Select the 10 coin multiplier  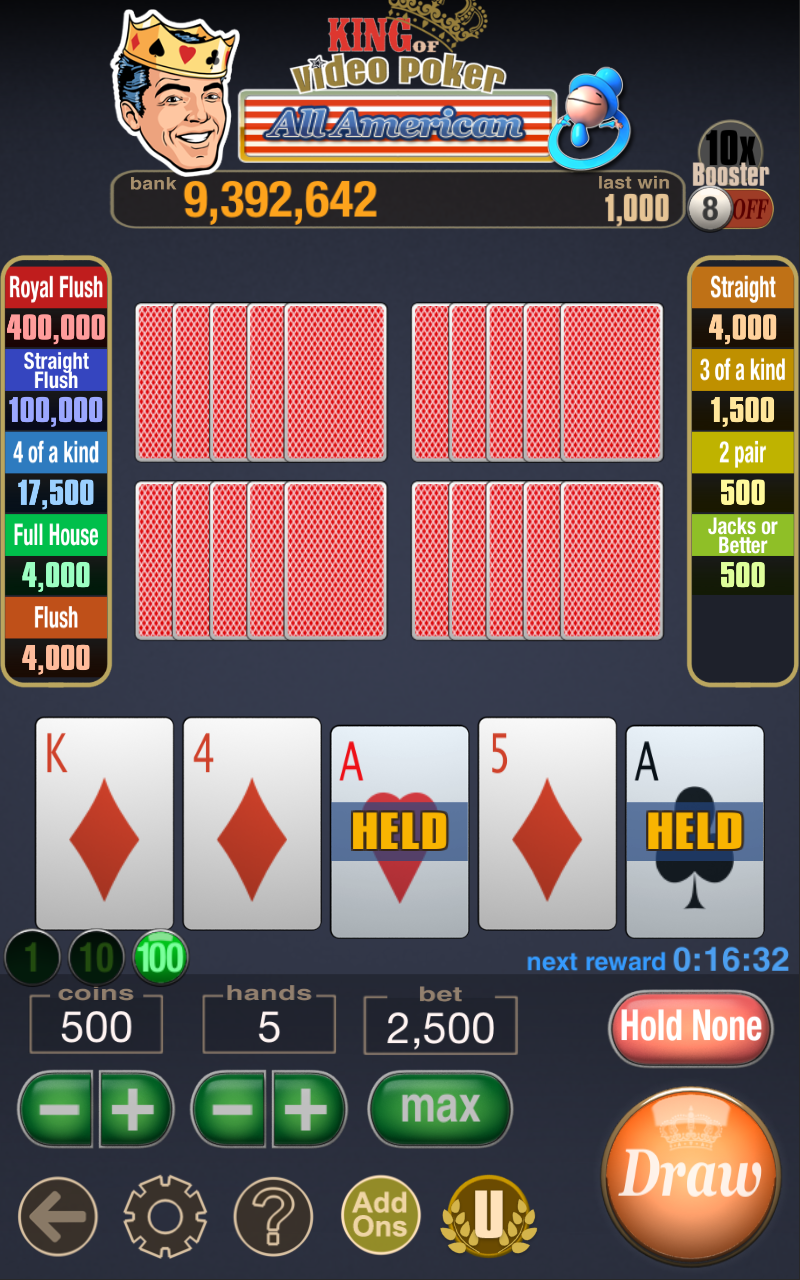[96, 958]
